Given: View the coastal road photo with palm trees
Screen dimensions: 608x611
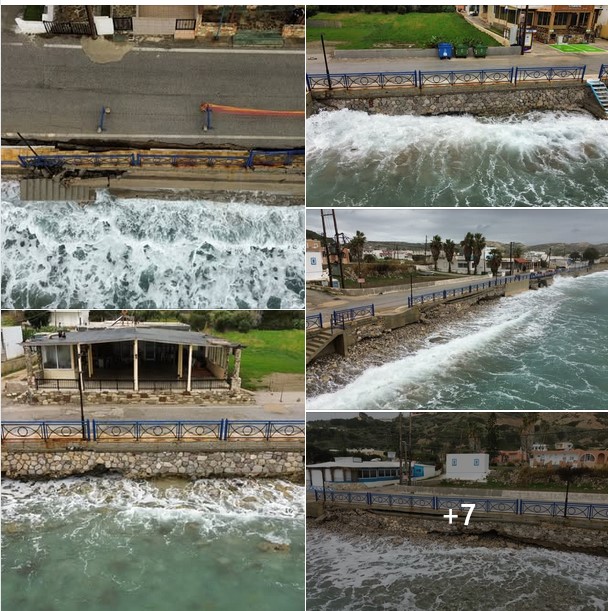Looking at the screenshot, I should click(x=456, y=308).
